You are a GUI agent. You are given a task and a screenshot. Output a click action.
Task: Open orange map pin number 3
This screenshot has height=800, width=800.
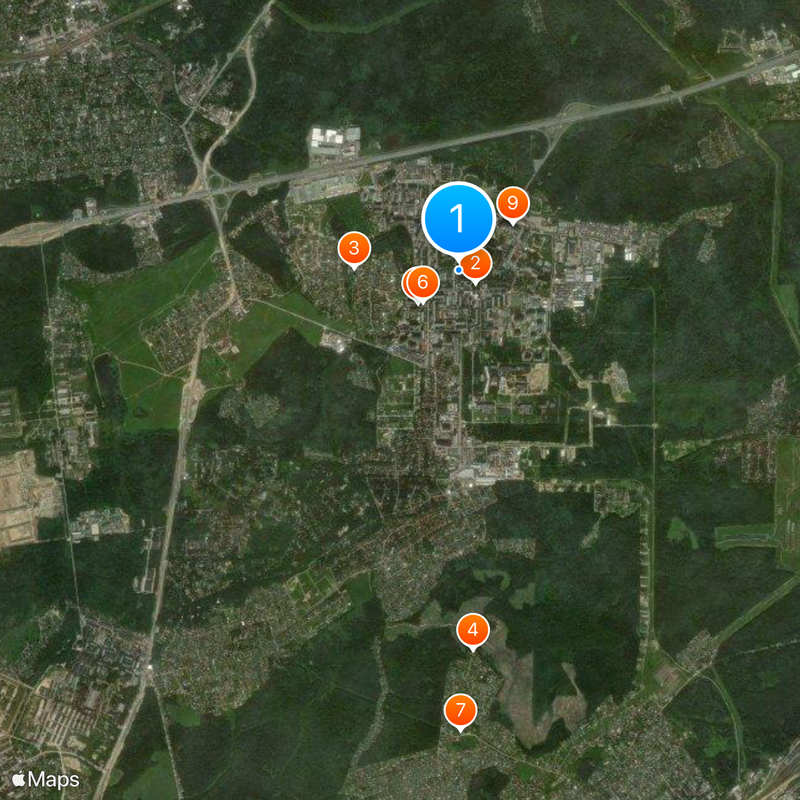pos(354,249)
